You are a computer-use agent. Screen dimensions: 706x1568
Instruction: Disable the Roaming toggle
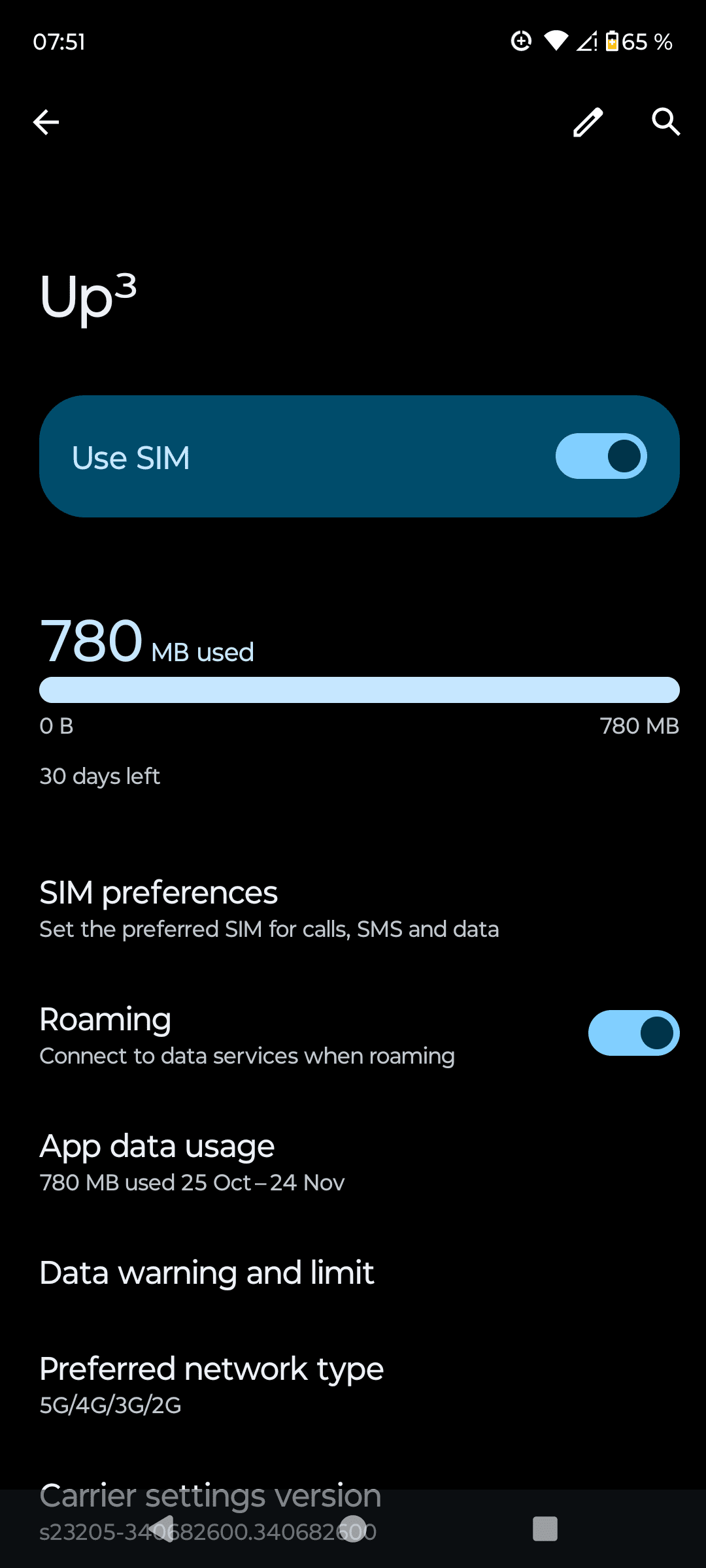point(633,1033)
